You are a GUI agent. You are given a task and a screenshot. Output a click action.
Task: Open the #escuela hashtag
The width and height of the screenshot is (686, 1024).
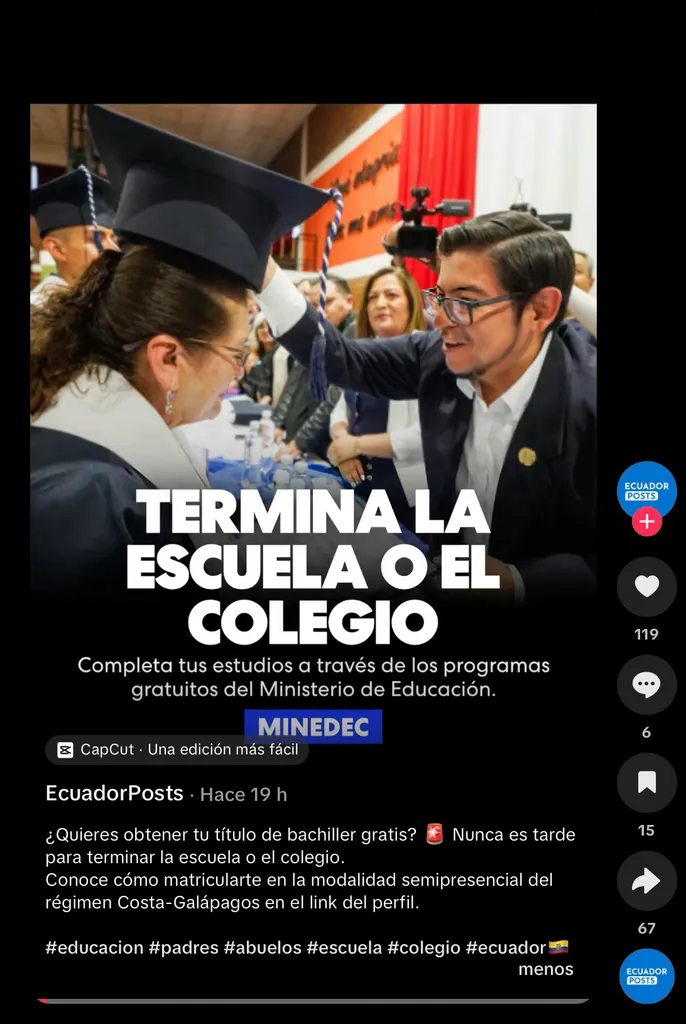coord(344,948)
